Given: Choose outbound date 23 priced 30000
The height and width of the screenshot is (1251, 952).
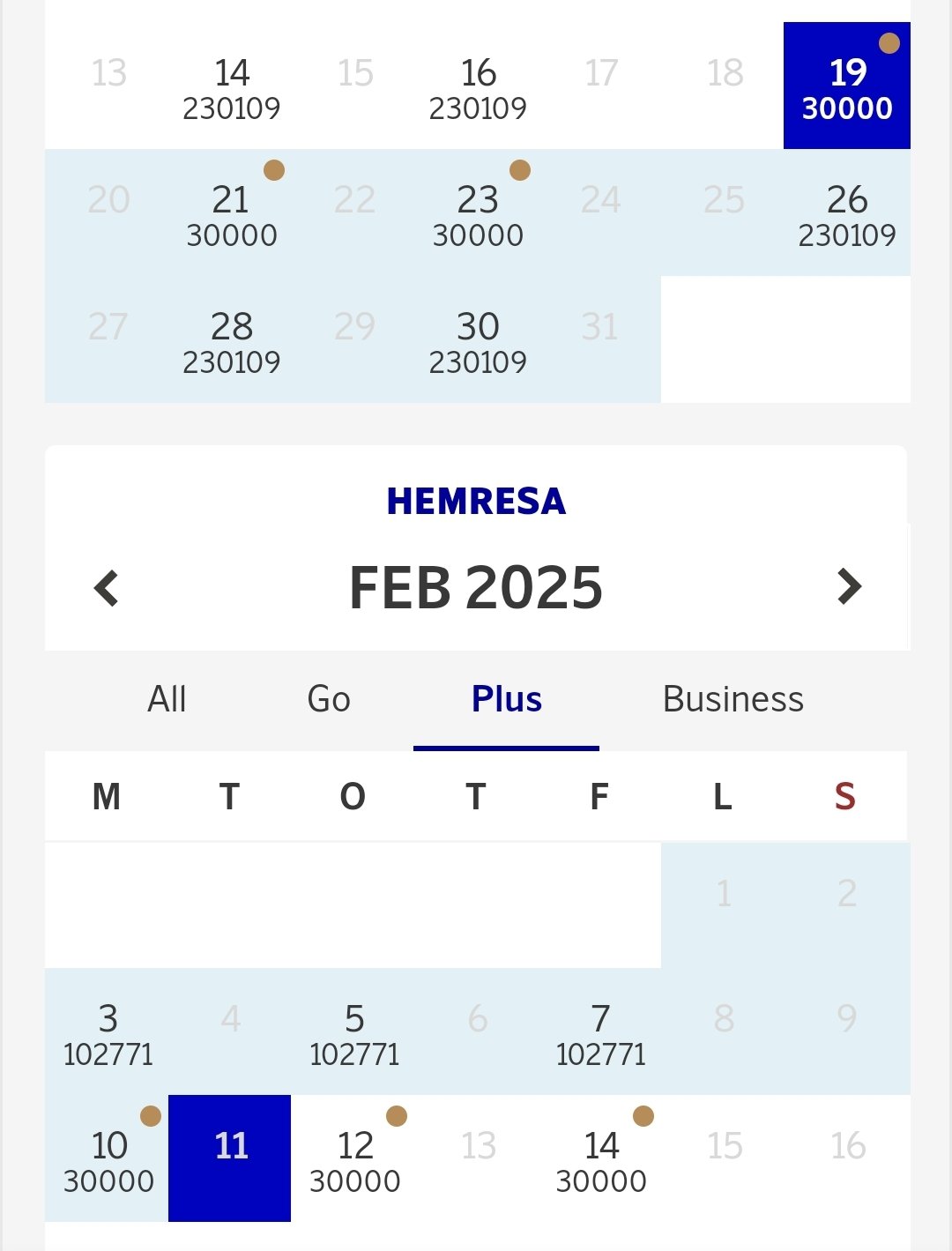Looking at the screenshot, I should [478, 214].
